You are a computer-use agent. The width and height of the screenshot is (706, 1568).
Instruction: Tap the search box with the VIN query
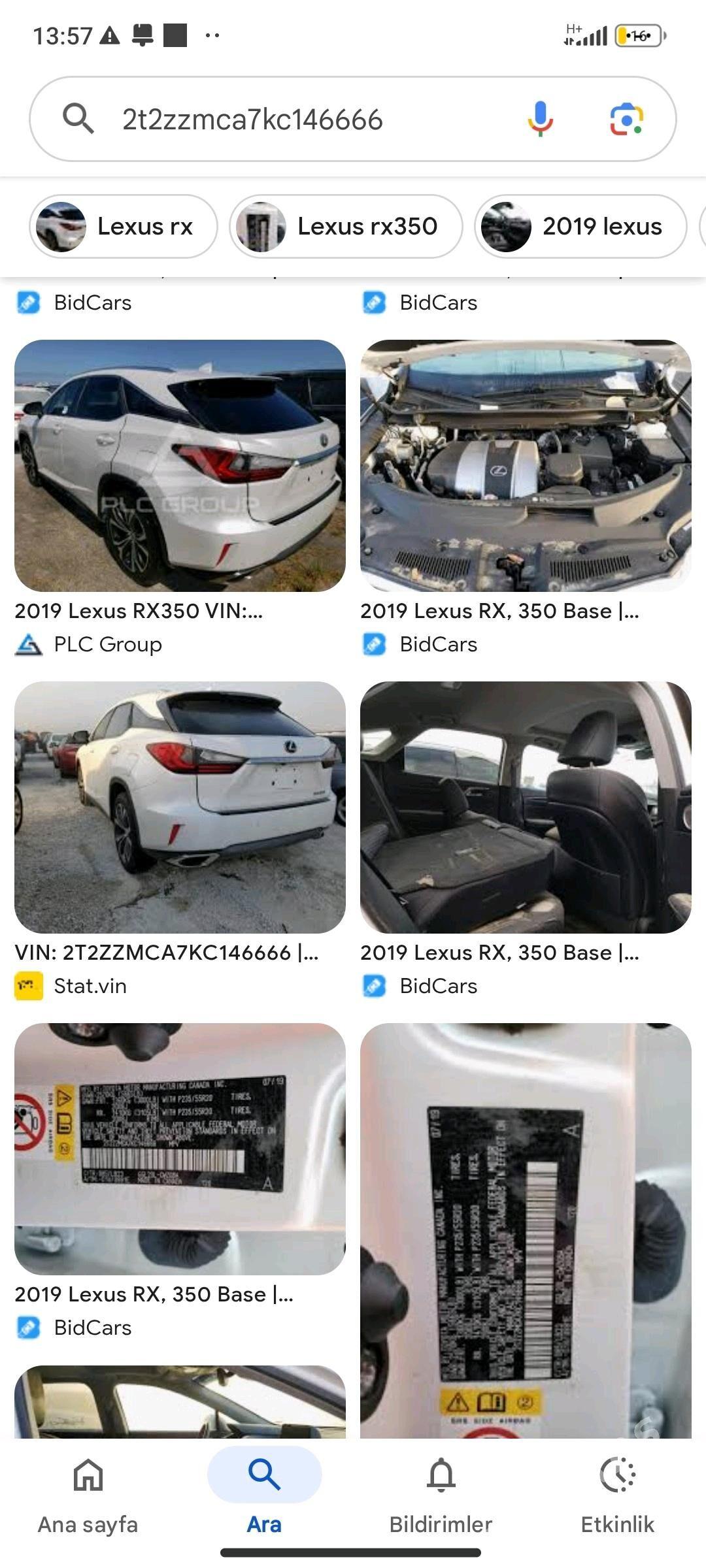[294, 120]
